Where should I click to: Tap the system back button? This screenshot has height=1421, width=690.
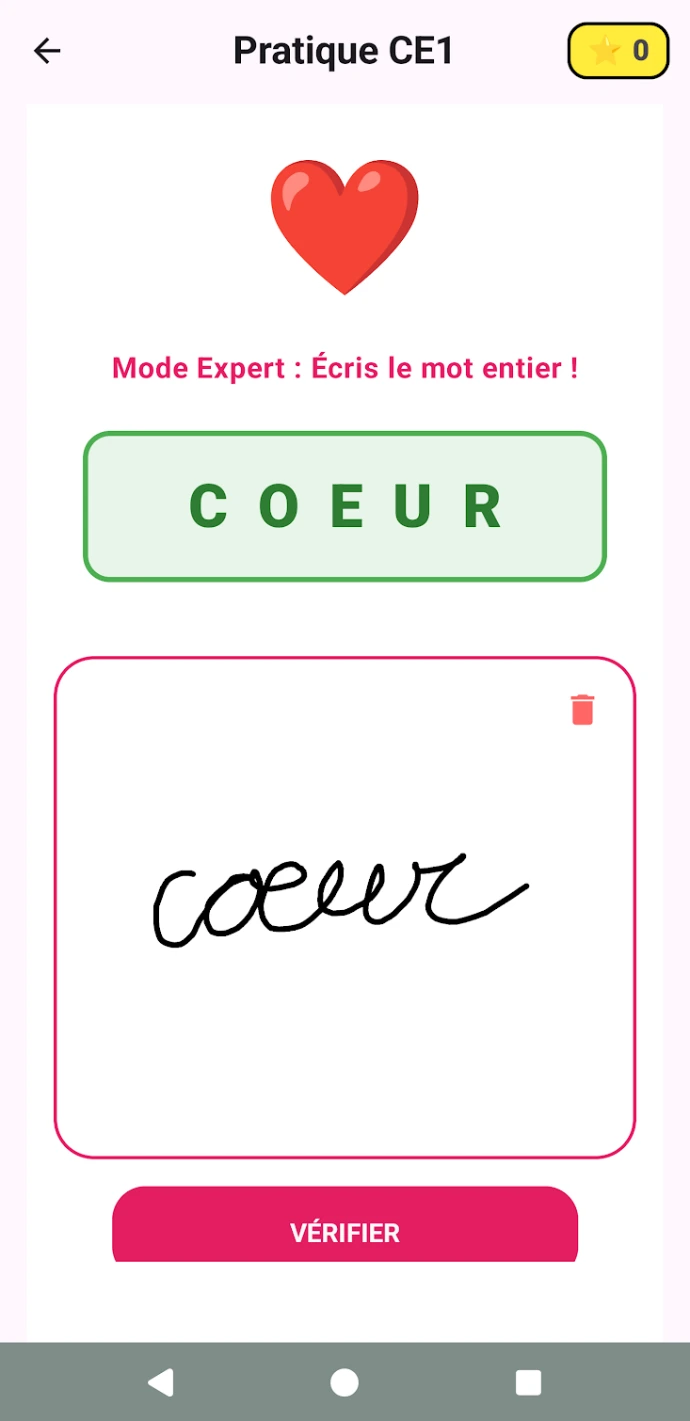coord(161,1382)
